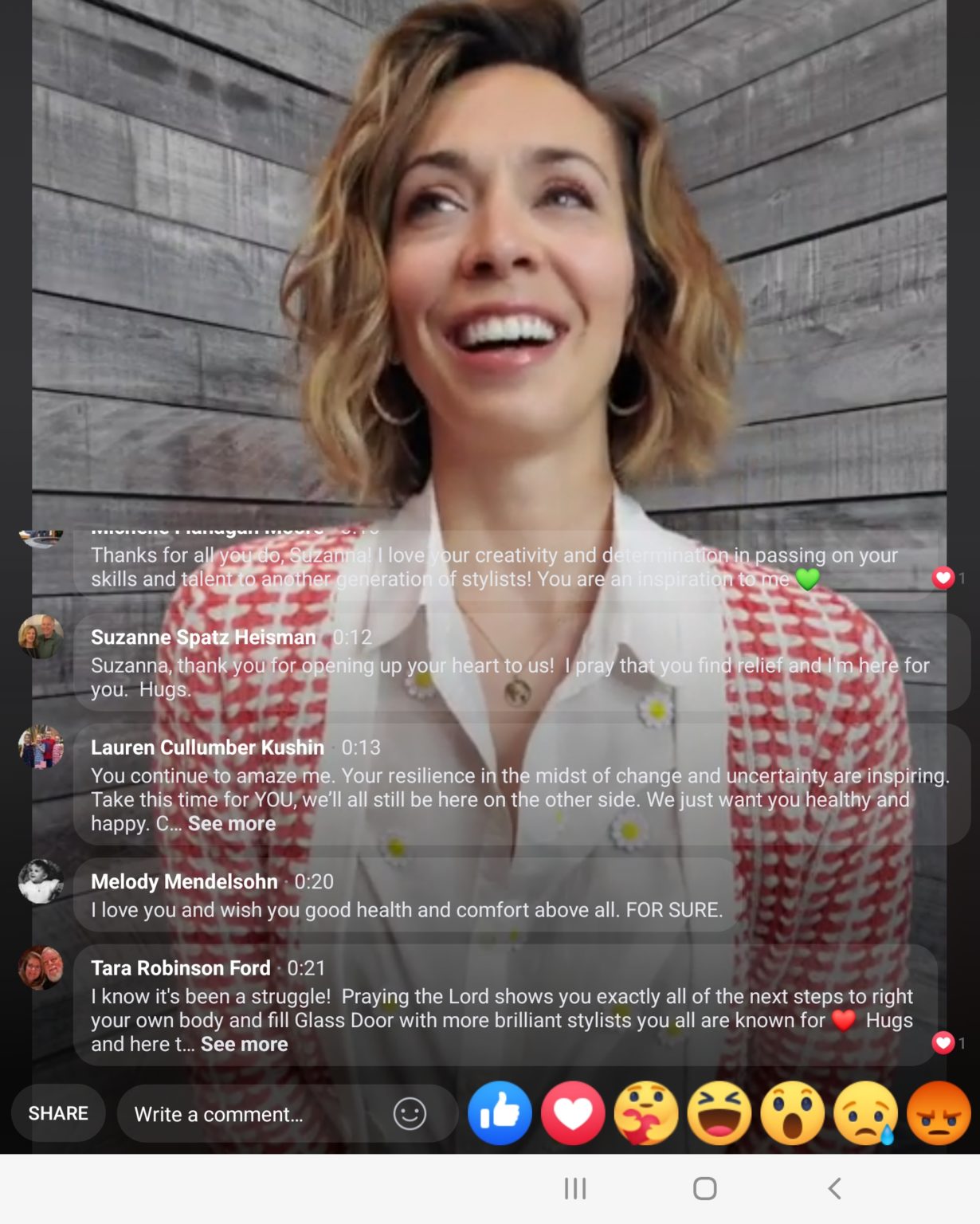Open Tara Robinson Ford's profile name
980x1224 pixels.
181,967
